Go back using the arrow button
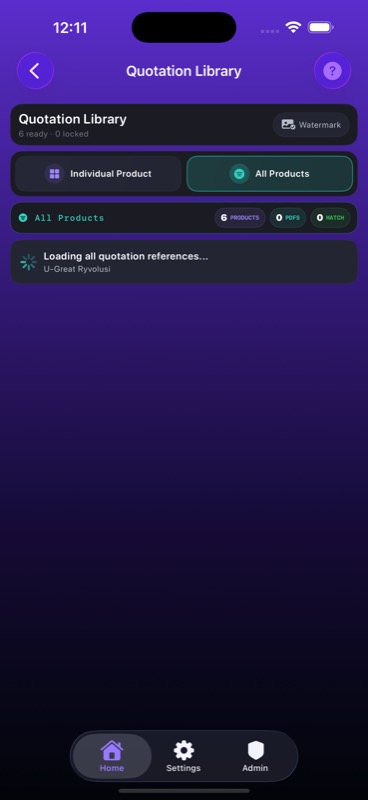The height and width of the screenshot is (800, 368). pos(35,71)
